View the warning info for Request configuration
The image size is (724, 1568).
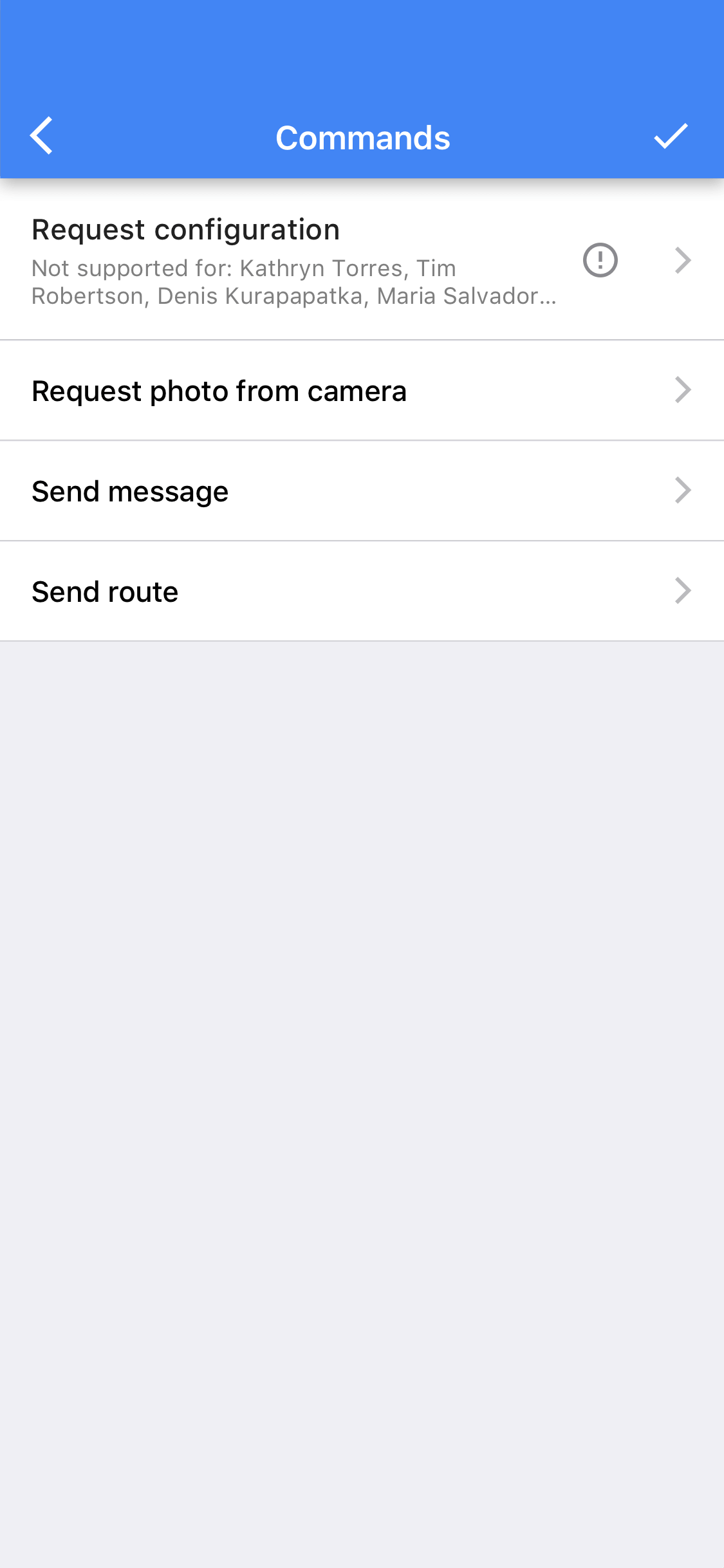coord(600,261)
